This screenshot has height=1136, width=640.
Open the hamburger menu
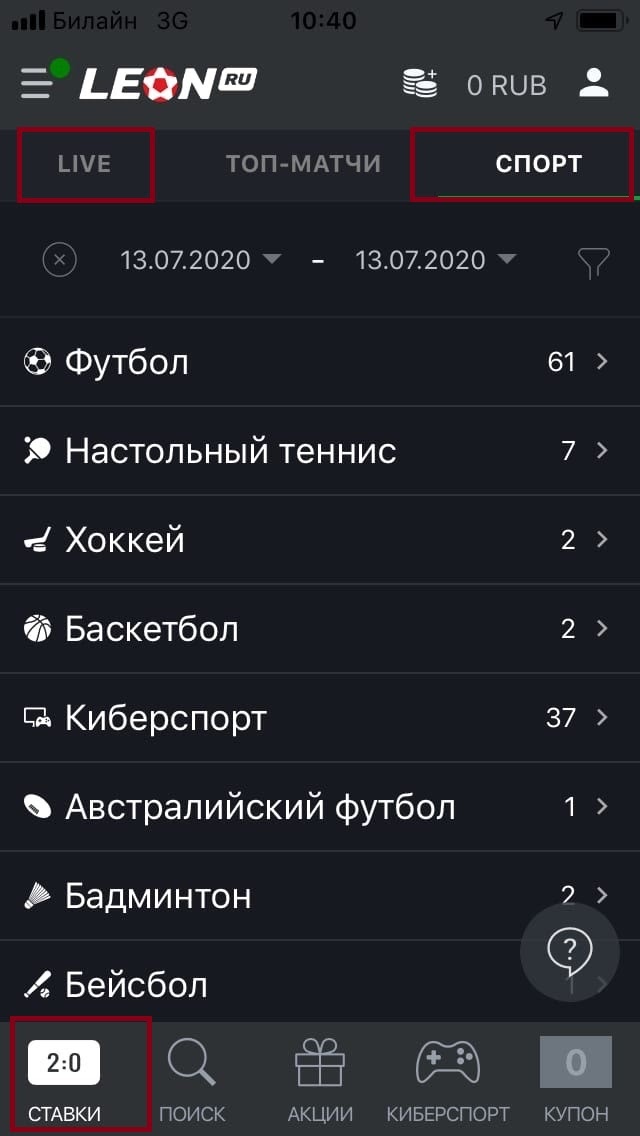click(x=38, y=84)
